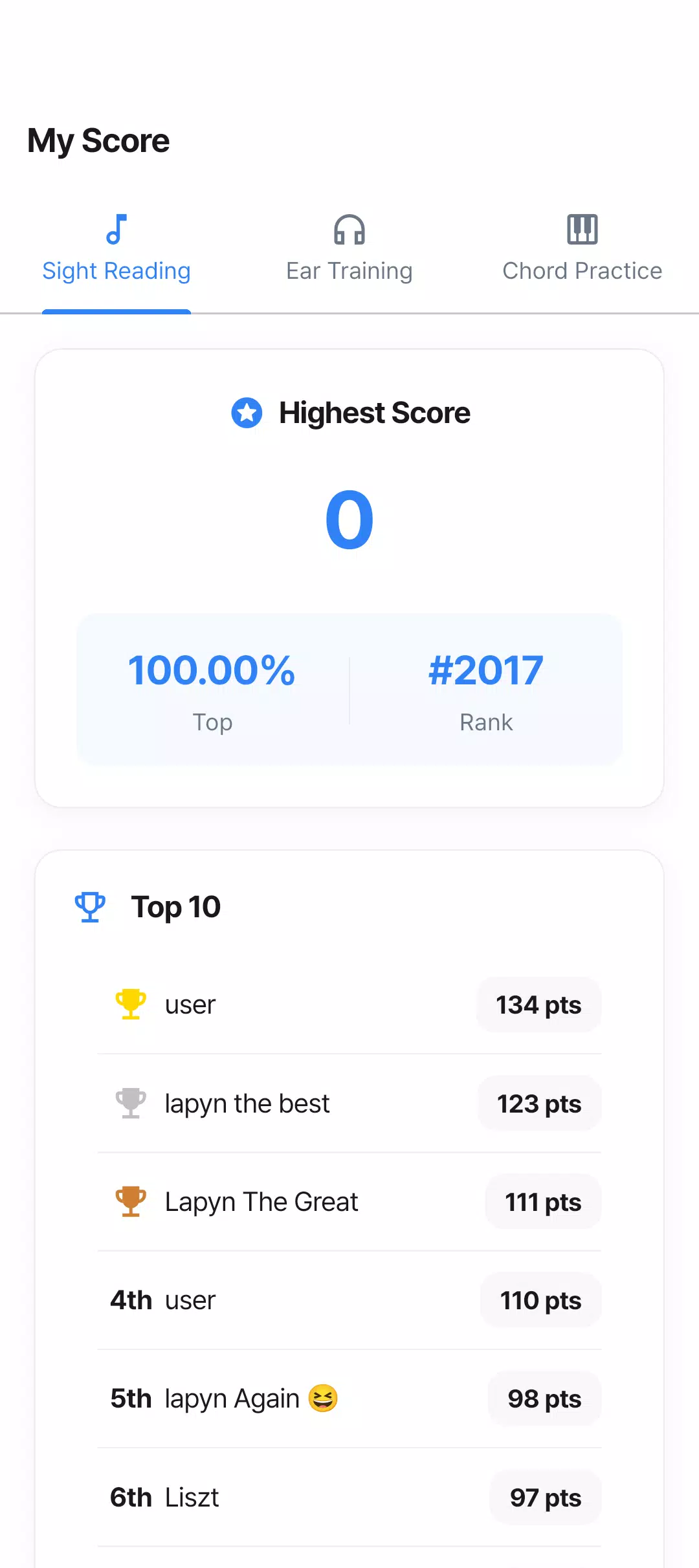Screen dimensions: 699x1568
Task: Open the piano Chord Practice icon
Action: tap(581, 230)
